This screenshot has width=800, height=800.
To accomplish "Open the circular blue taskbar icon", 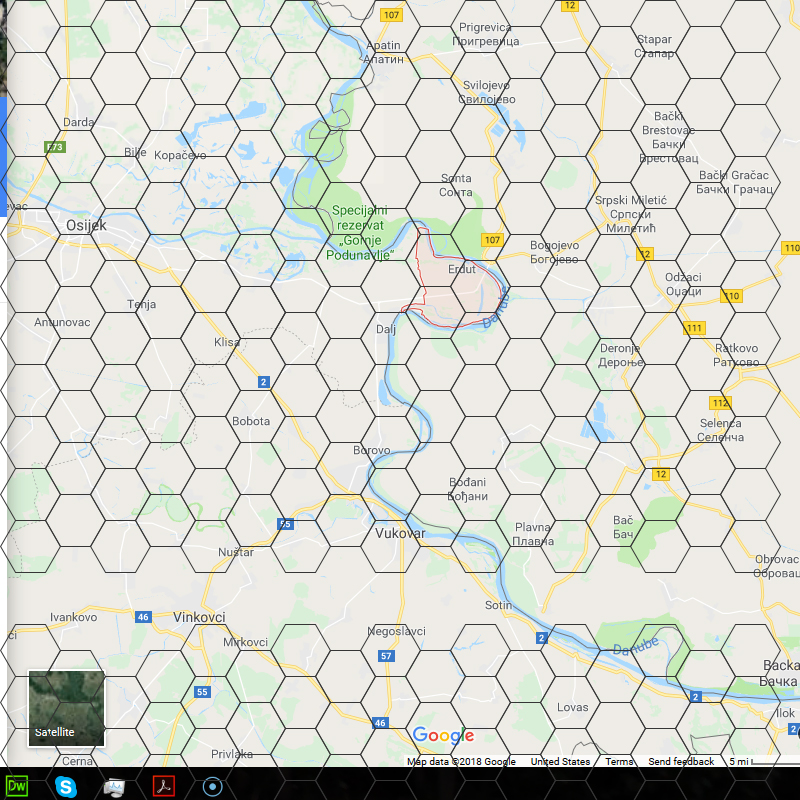I will click(x=213, y=786).
